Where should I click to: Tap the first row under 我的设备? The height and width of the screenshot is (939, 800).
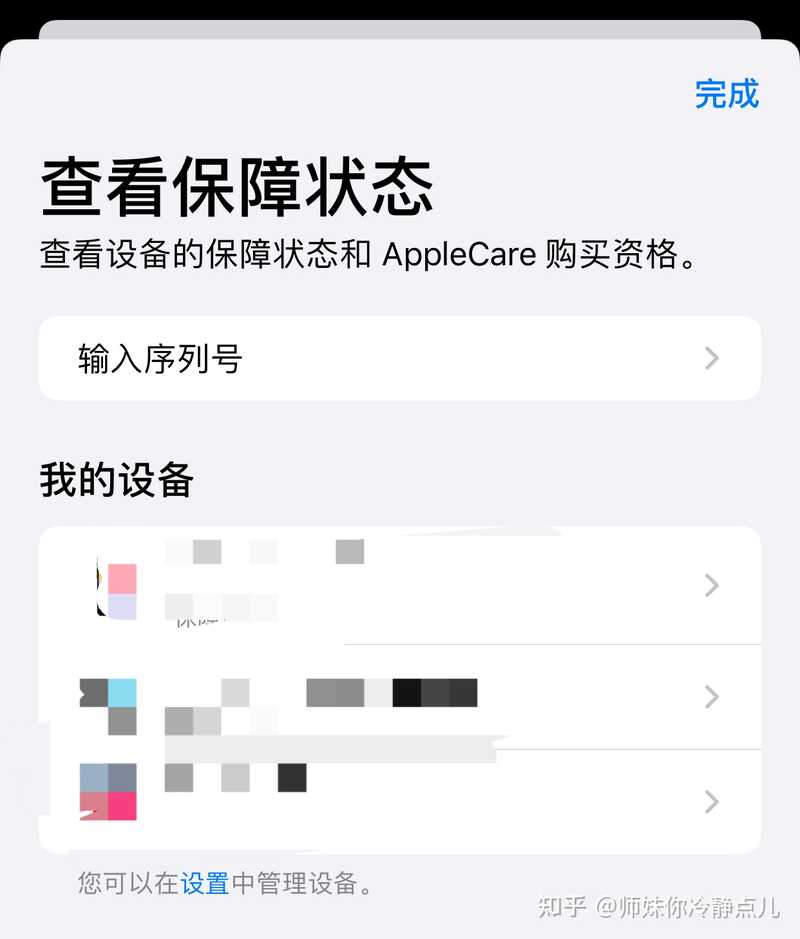click(400, 586)
